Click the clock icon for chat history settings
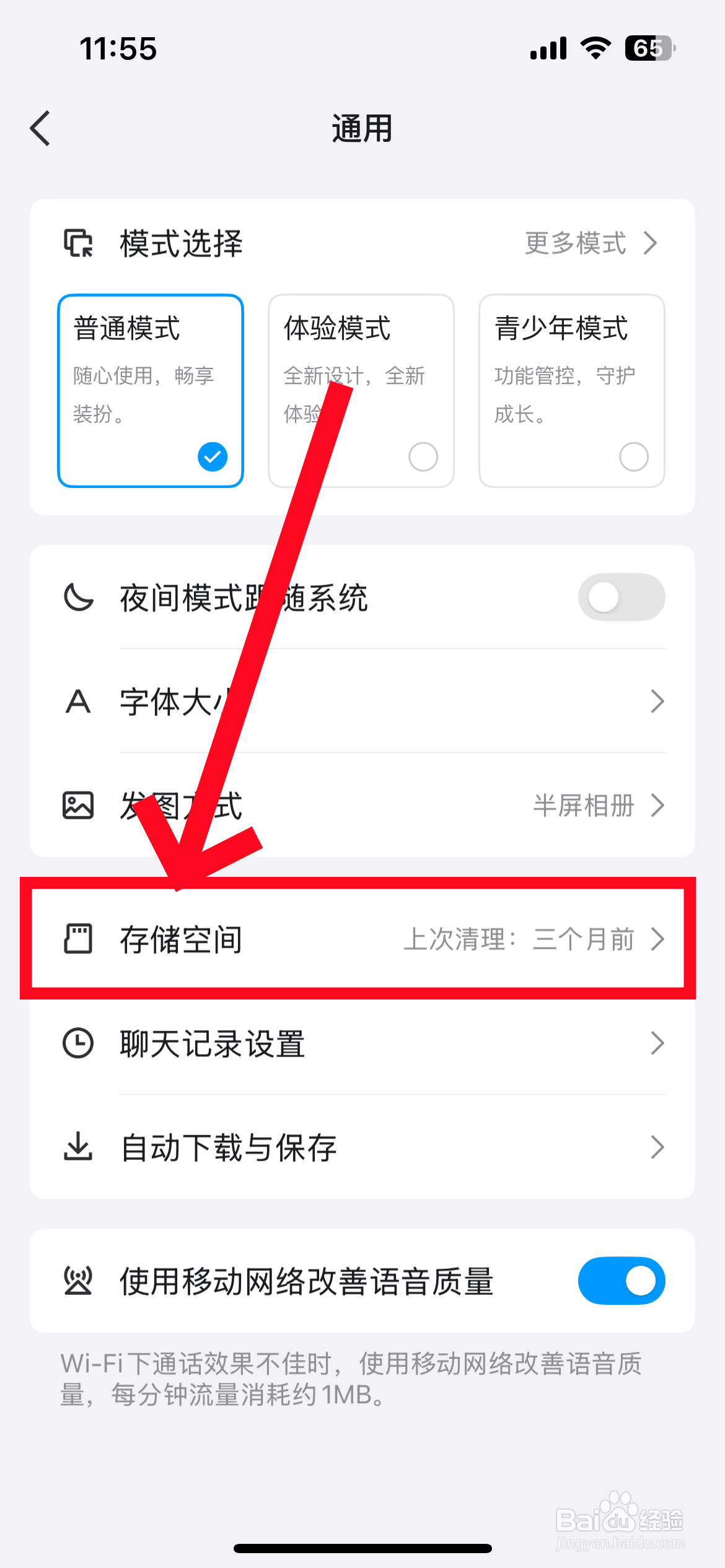This screenshot has width=725, height=1568. (x=78, y=1043)
